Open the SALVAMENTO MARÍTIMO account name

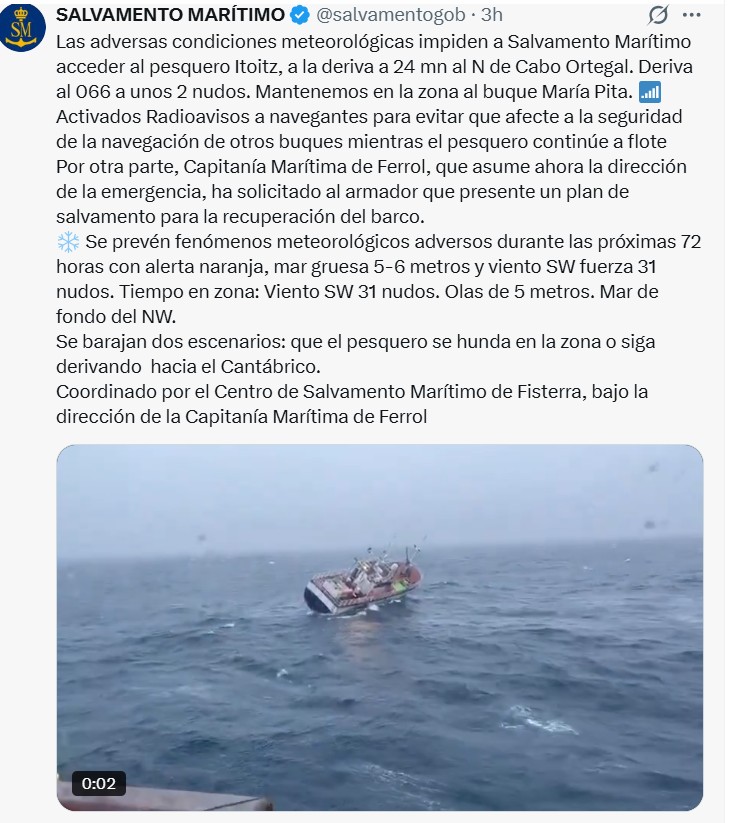170,15
